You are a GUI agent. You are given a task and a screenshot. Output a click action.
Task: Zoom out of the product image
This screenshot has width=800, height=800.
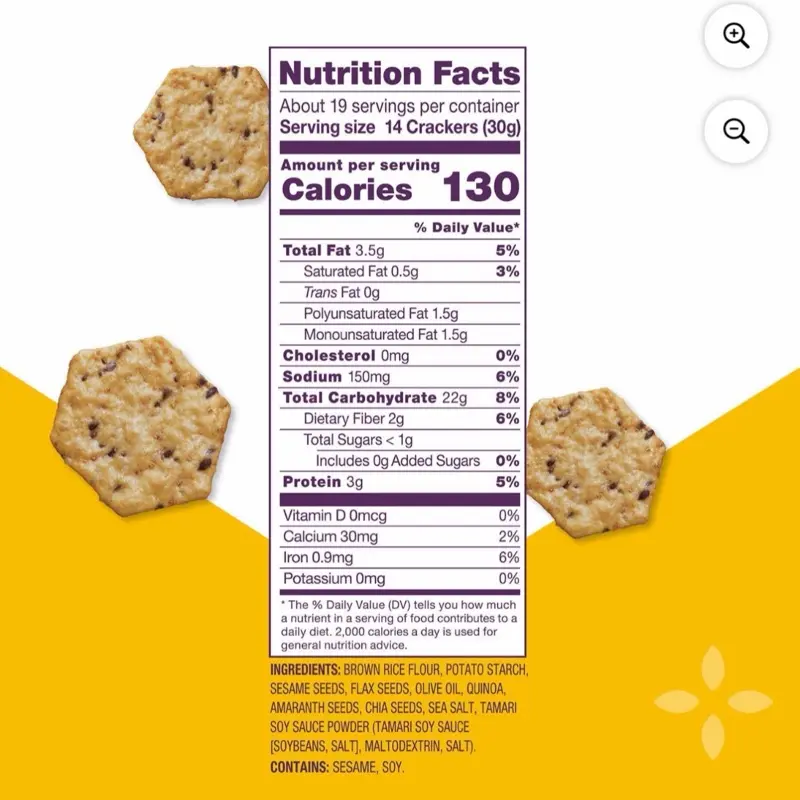coord(736,131)
